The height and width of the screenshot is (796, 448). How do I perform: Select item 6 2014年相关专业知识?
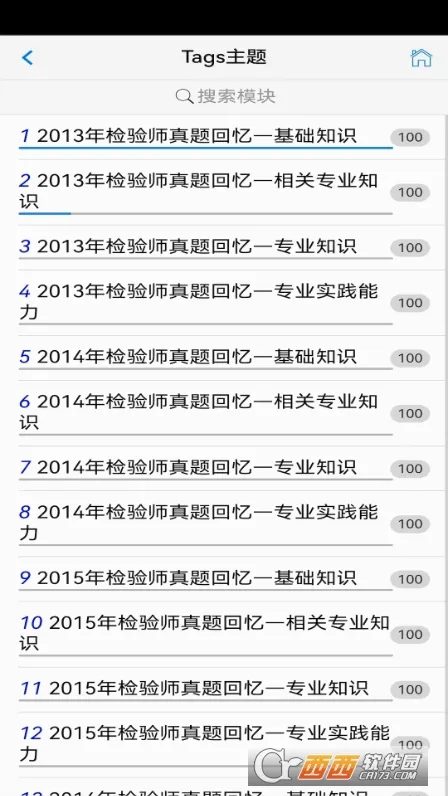coord(224,413)
